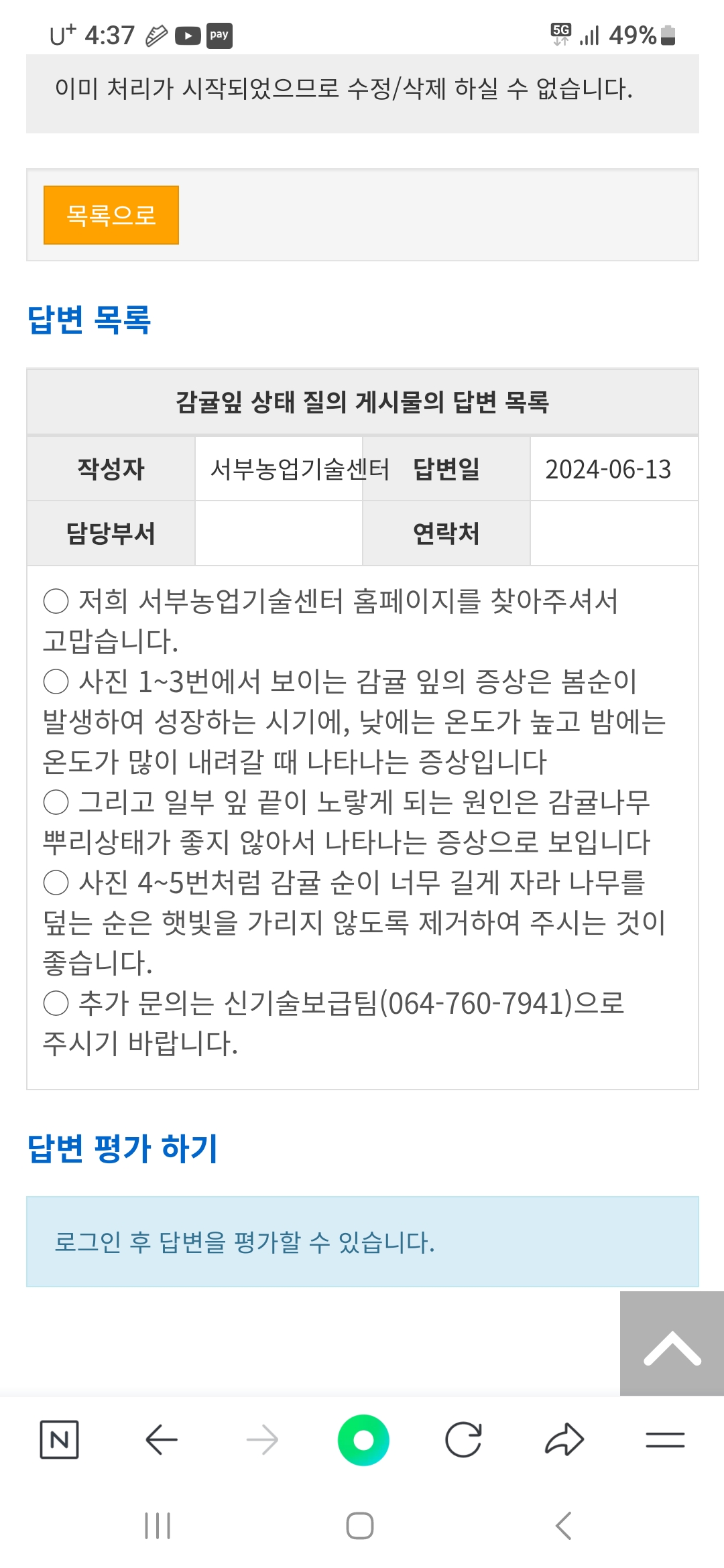Go to the system home screen
Image resolution: width=724 pixels, height=1568 pixels.
click(x=360, y=1526)
